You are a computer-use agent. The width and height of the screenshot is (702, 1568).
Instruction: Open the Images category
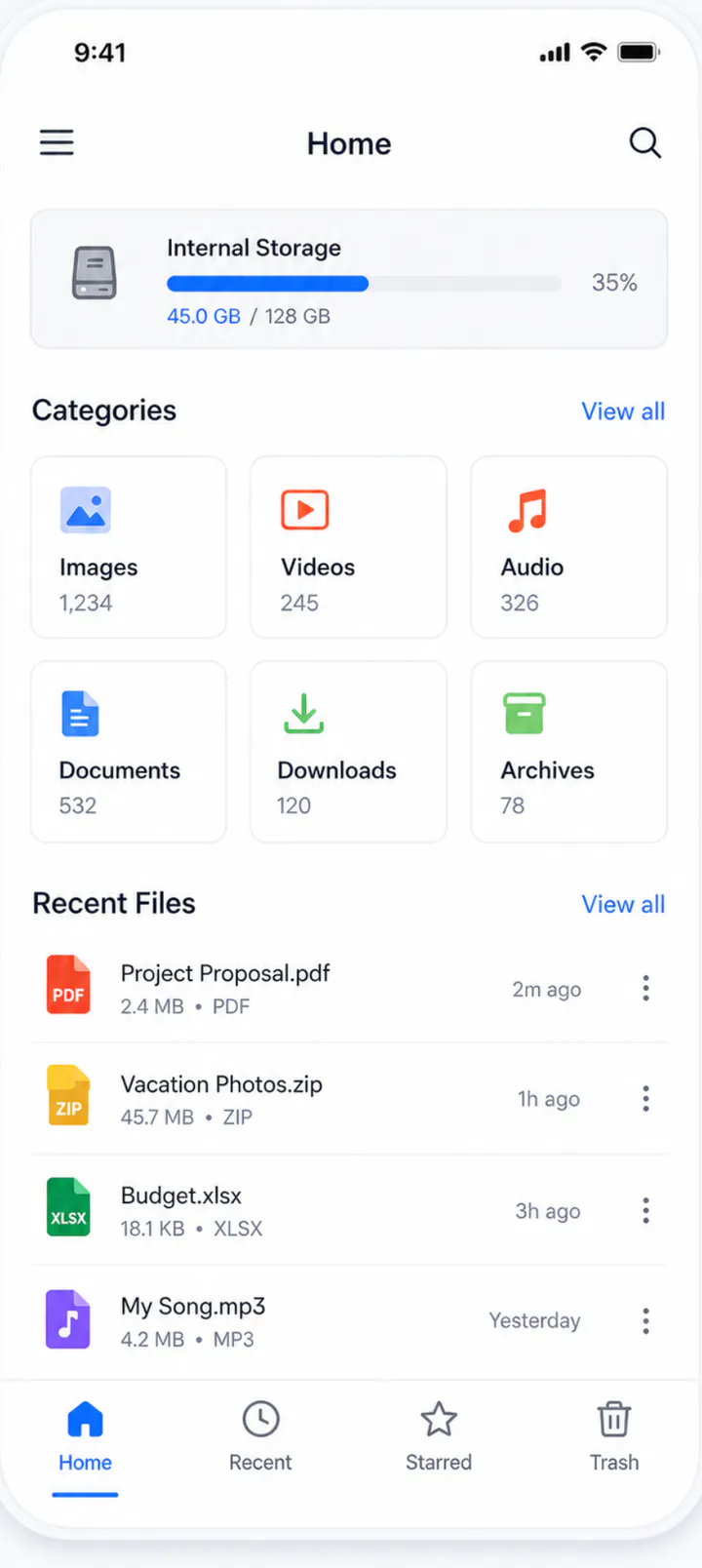[129, 547]
